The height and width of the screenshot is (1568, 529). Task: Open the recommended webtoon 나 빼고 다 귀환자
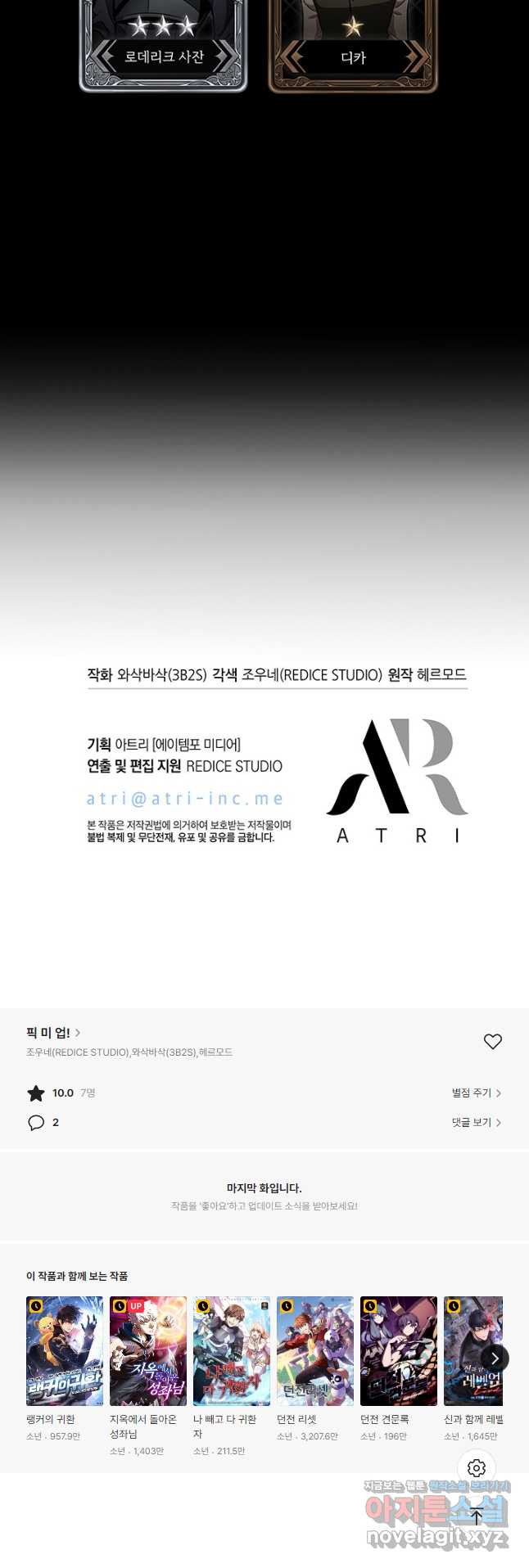pyautogui.click(x=232, y=1351)
